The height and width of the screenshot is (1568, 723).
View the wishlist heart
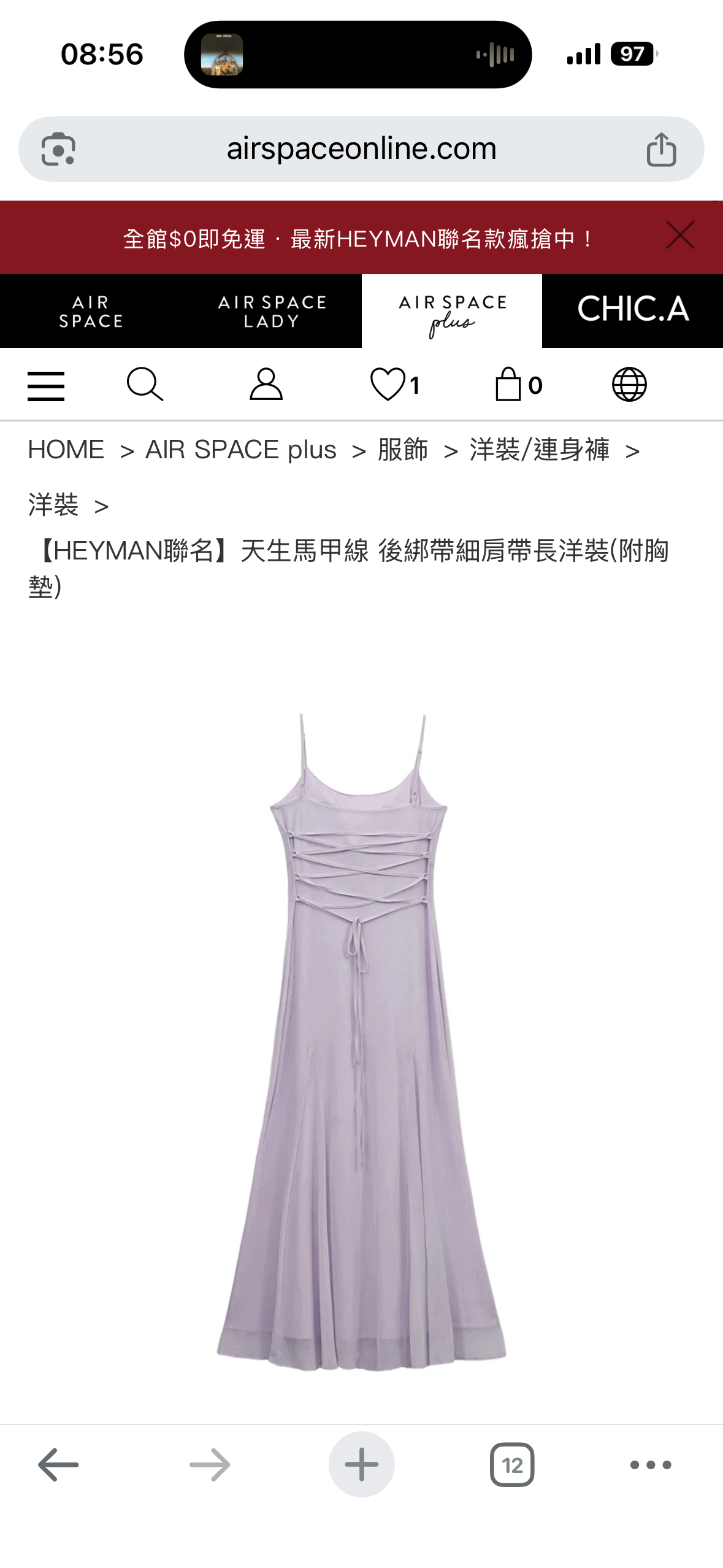click(x=394, y=385)
